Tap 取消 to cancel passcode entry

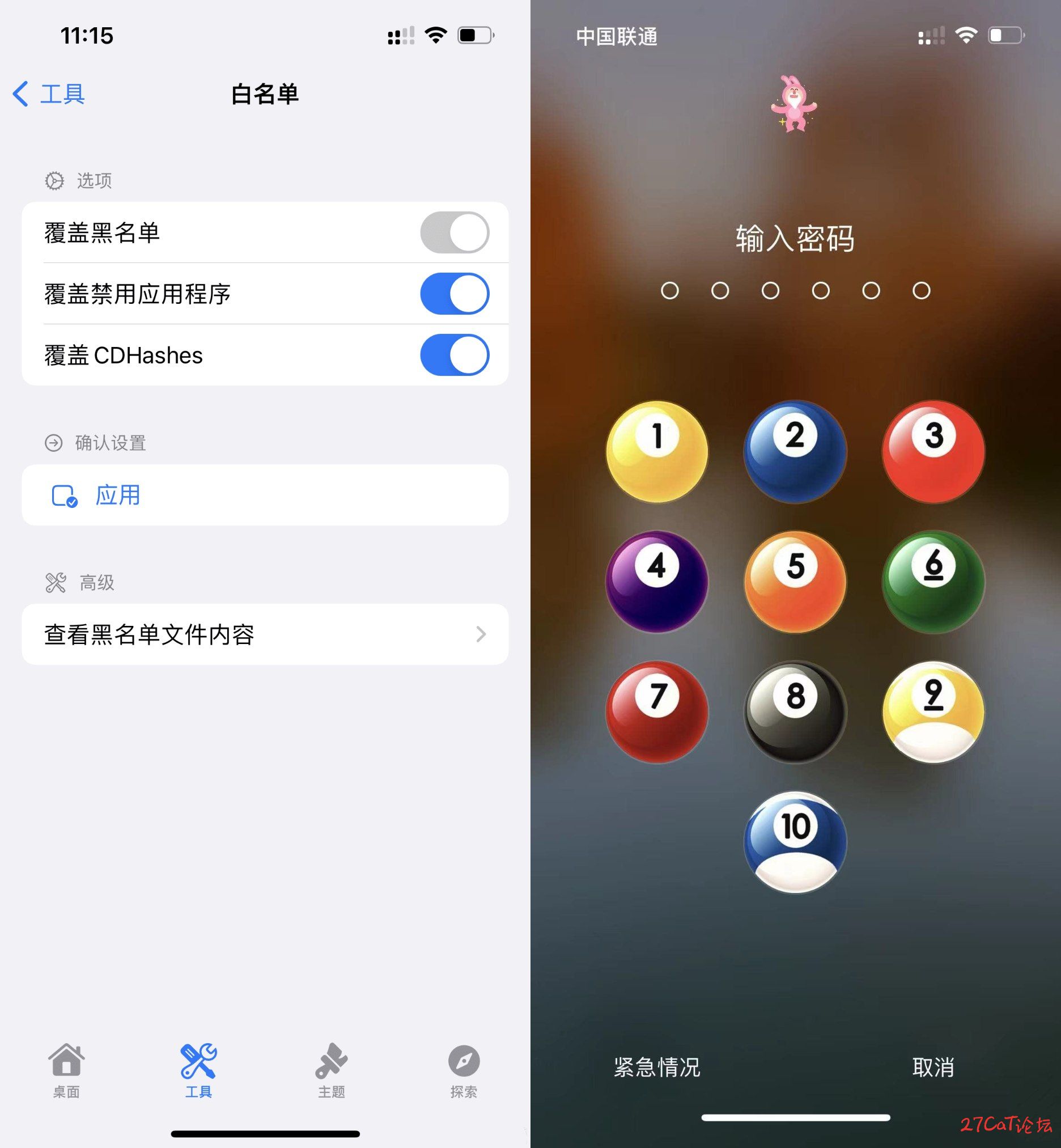point(933,1067)
